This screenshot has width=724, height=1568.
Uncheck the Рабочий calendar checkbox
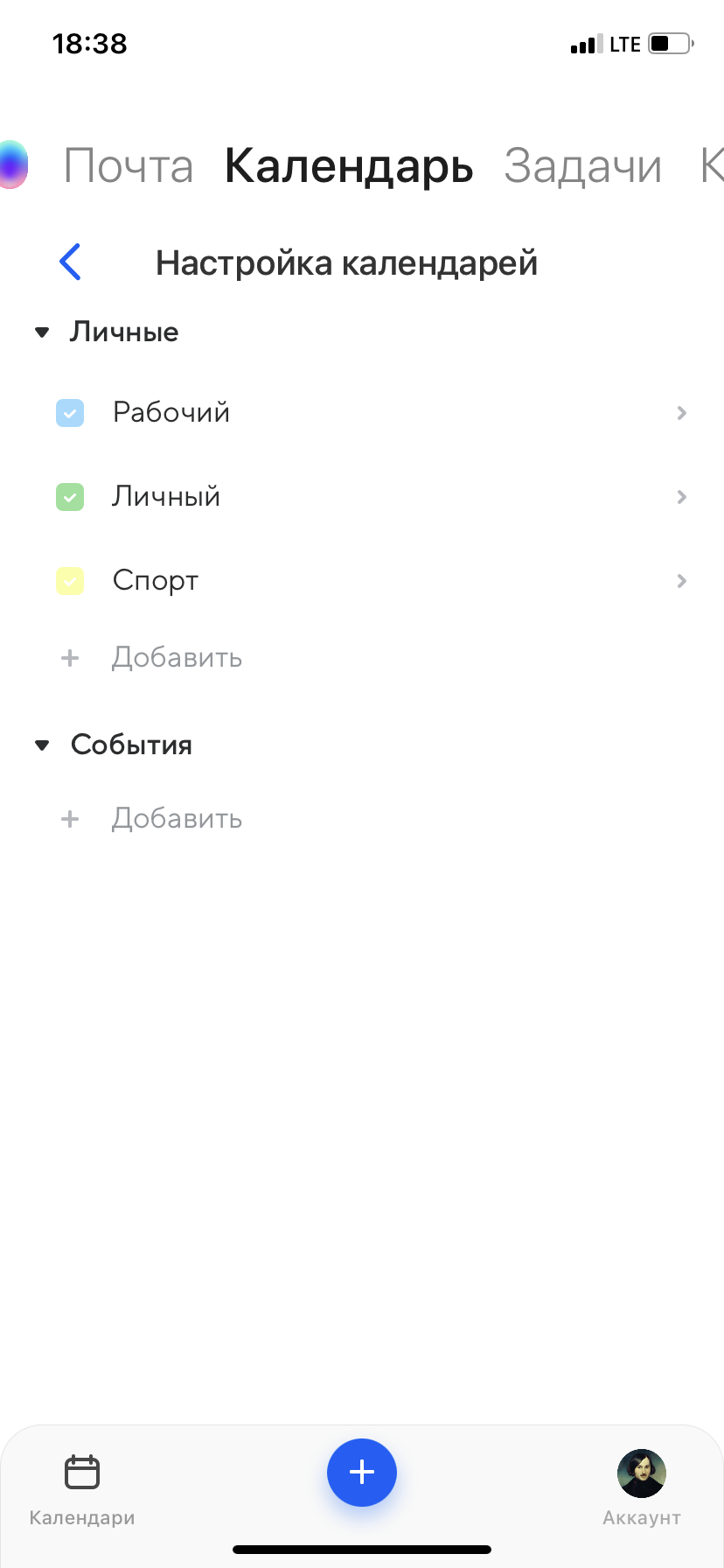pos(70,412)
